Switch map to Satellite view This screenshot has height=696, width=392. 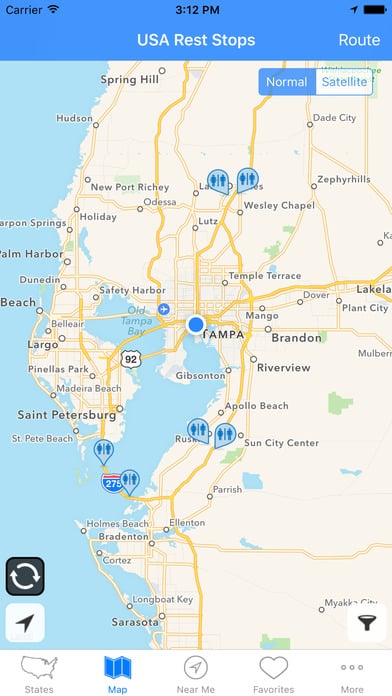coord(344,82)
